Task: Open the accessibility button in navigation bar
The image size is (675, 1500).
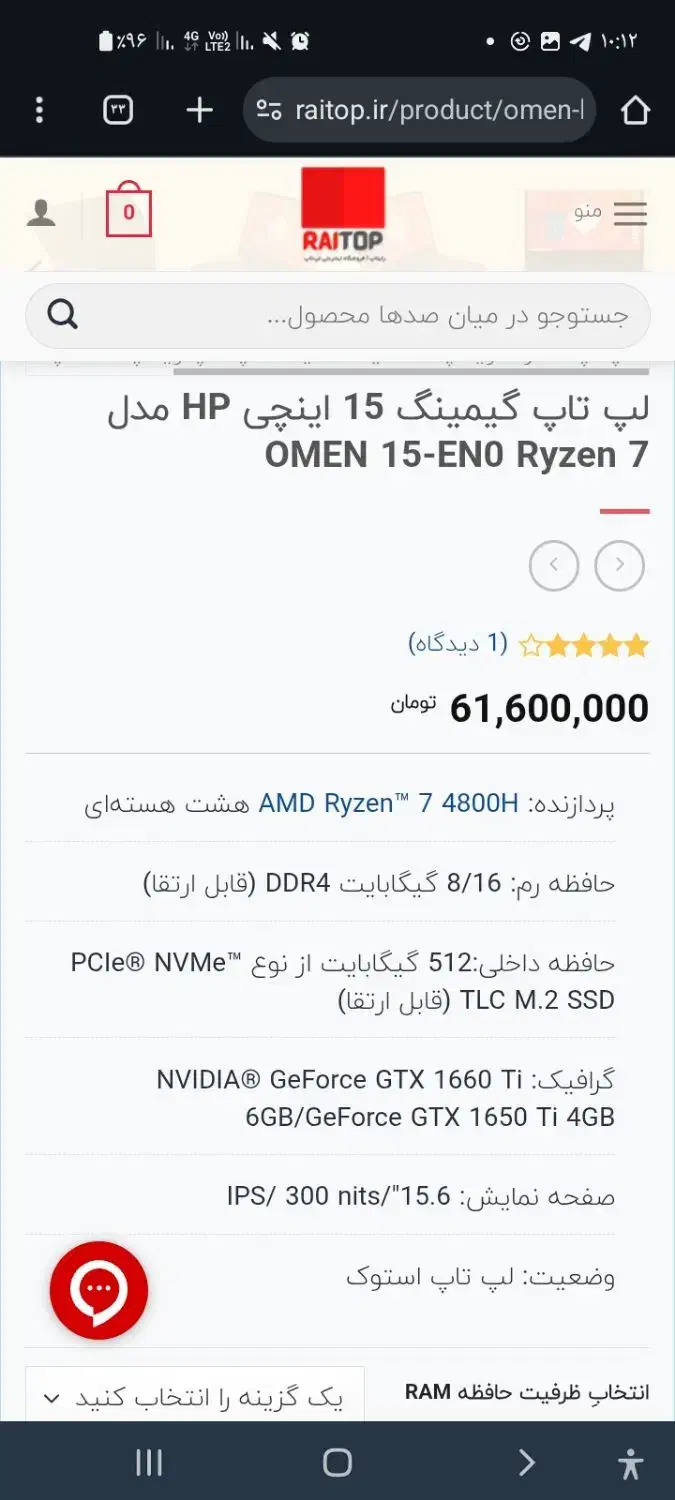Action: pyautogui.click(x=630, y=1463)
